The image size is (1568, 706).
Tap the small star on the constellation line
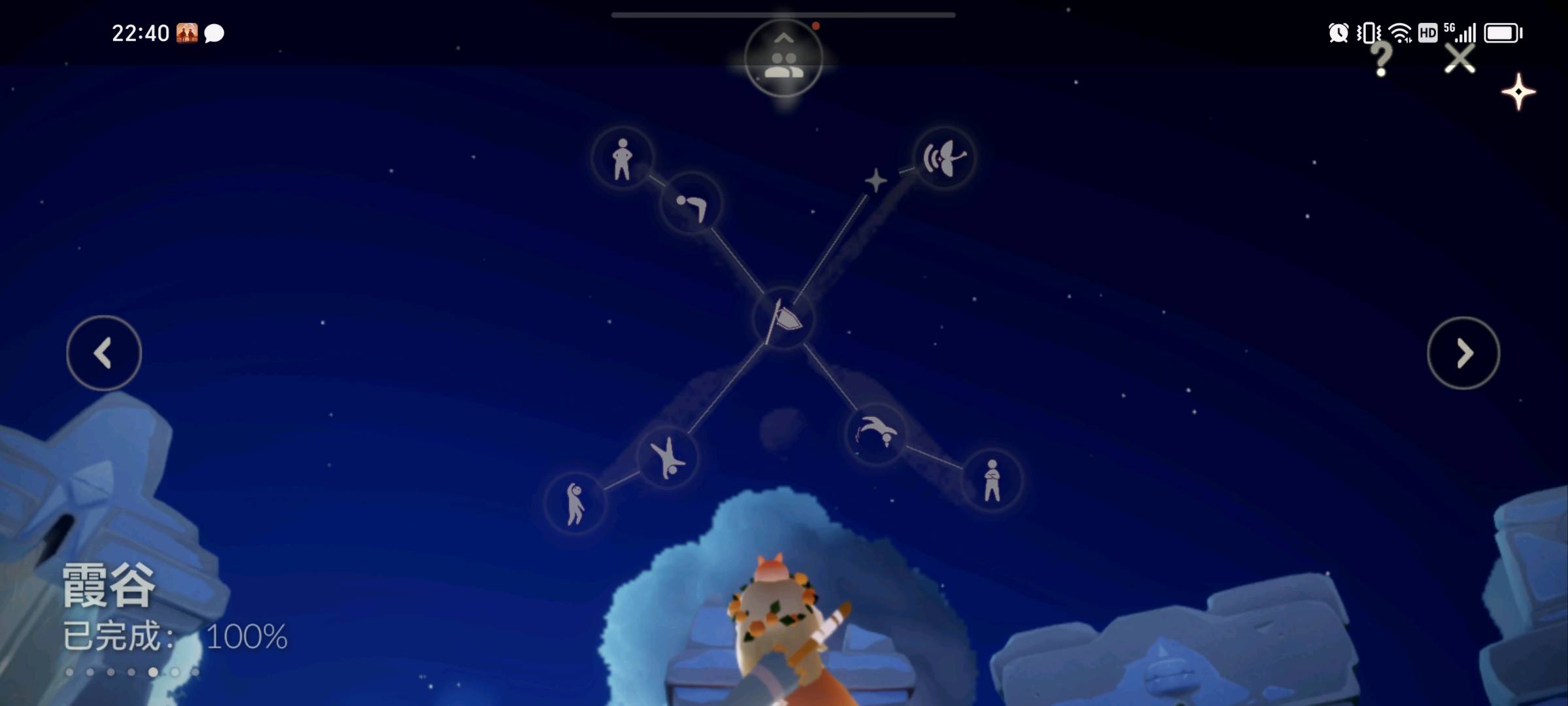(876, 180)
